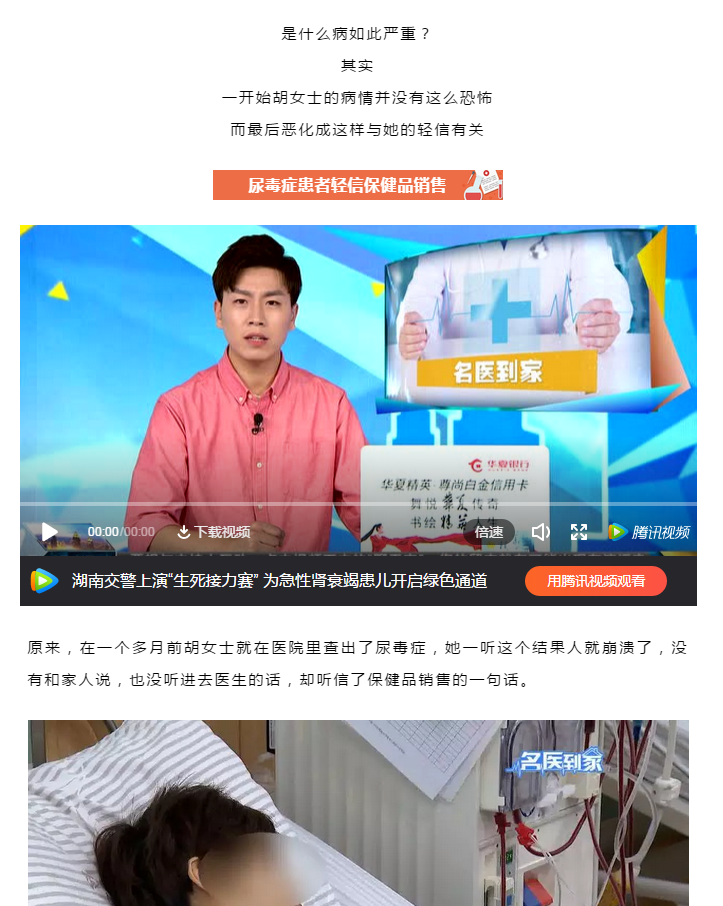Viewport: 723px width, 906px height.
Task: Seek on the video progress bar
Action: pos(358,504)
